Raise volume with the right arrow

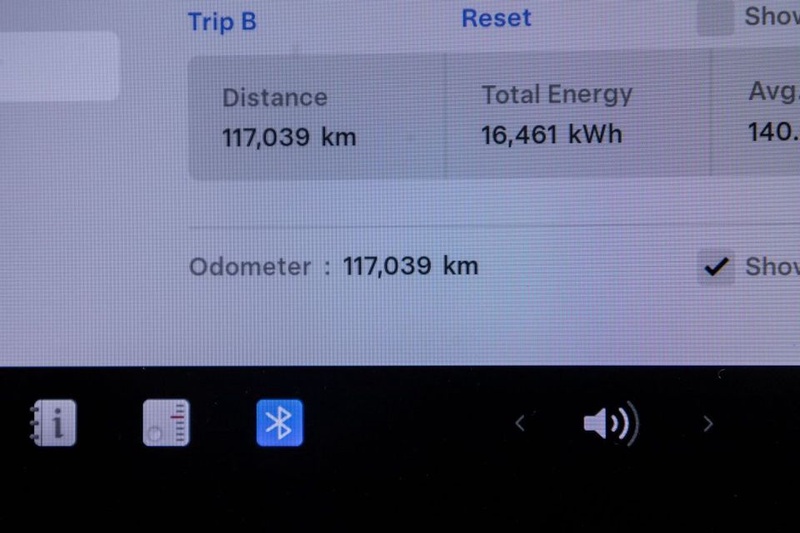coord(708,424)
